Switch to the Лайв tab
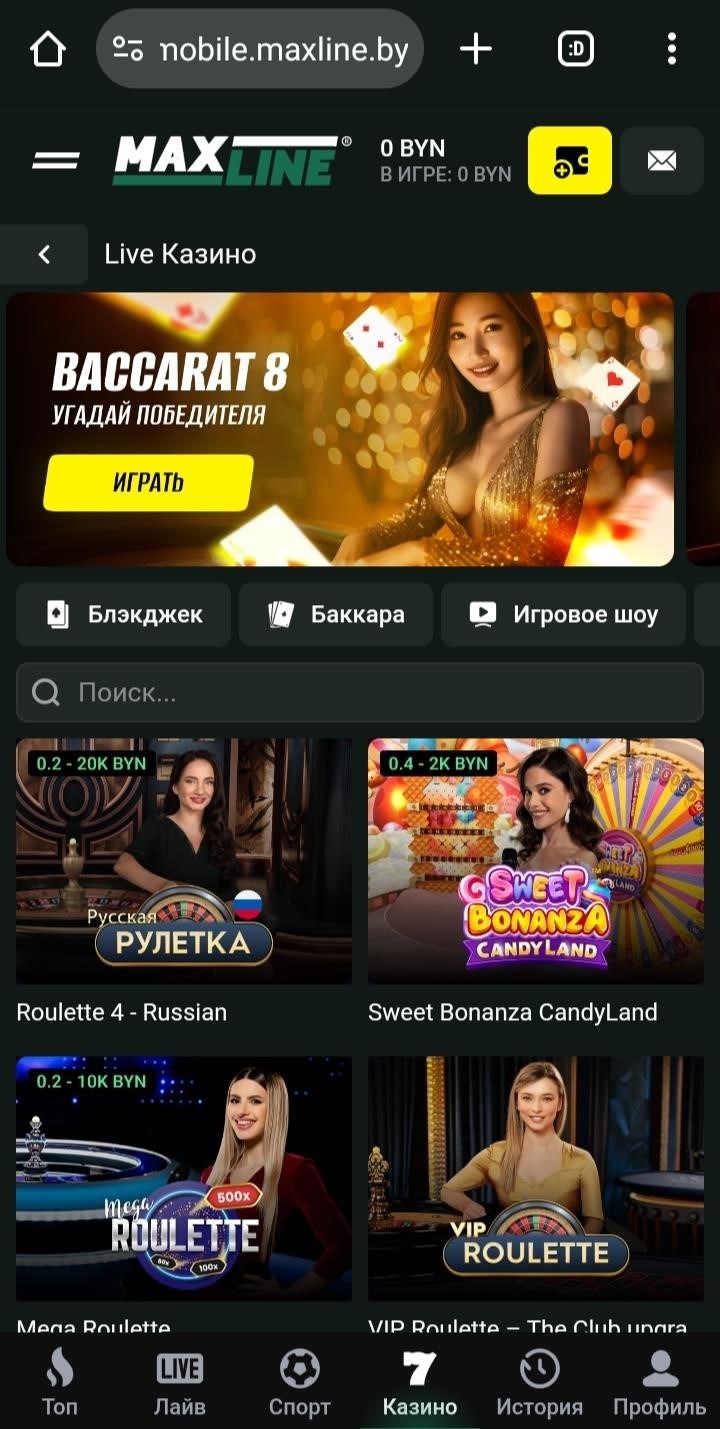Image resolution: width=720 pixels, height=1429 pixels. point(180,1383)
